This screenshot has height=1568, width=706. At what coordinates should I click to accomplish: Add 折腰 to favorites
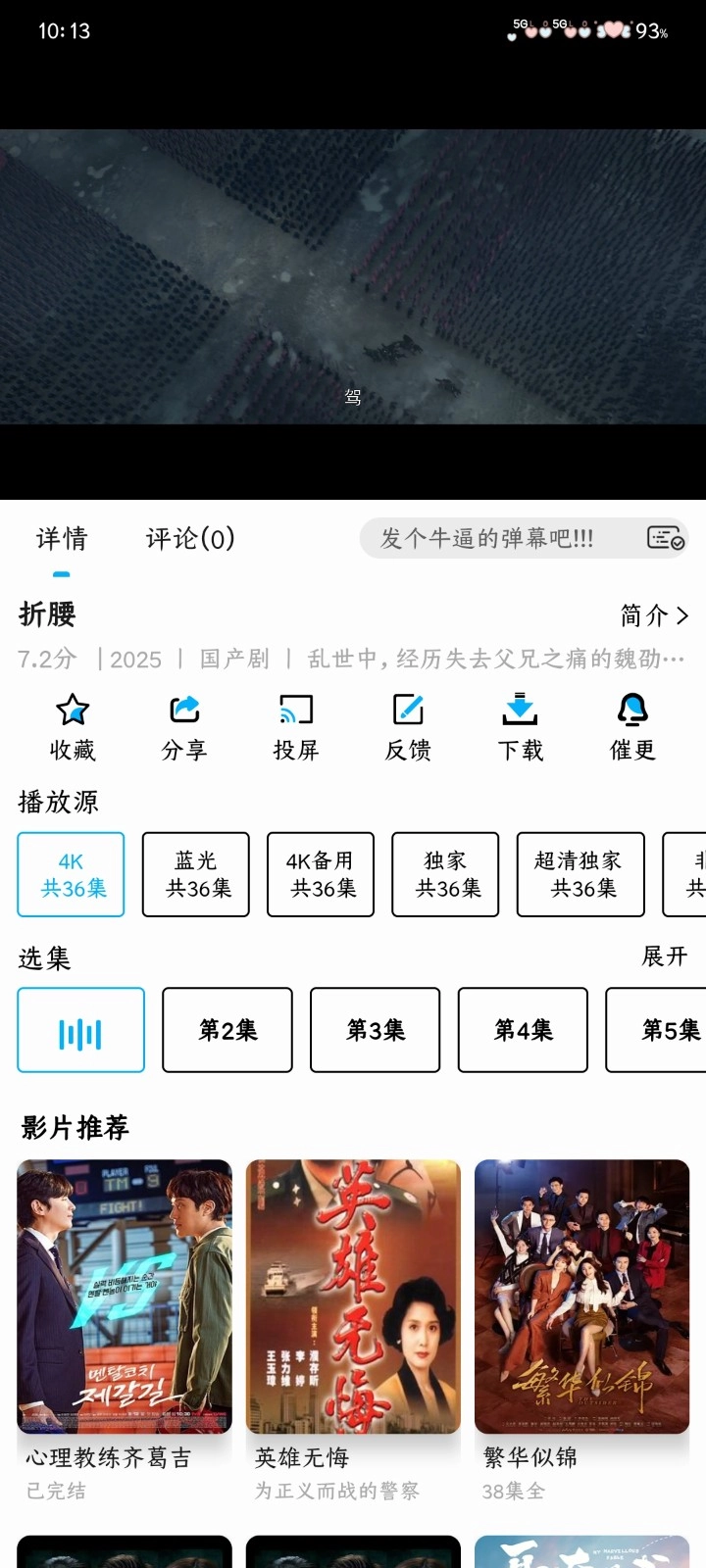click(x=71, y=725)
